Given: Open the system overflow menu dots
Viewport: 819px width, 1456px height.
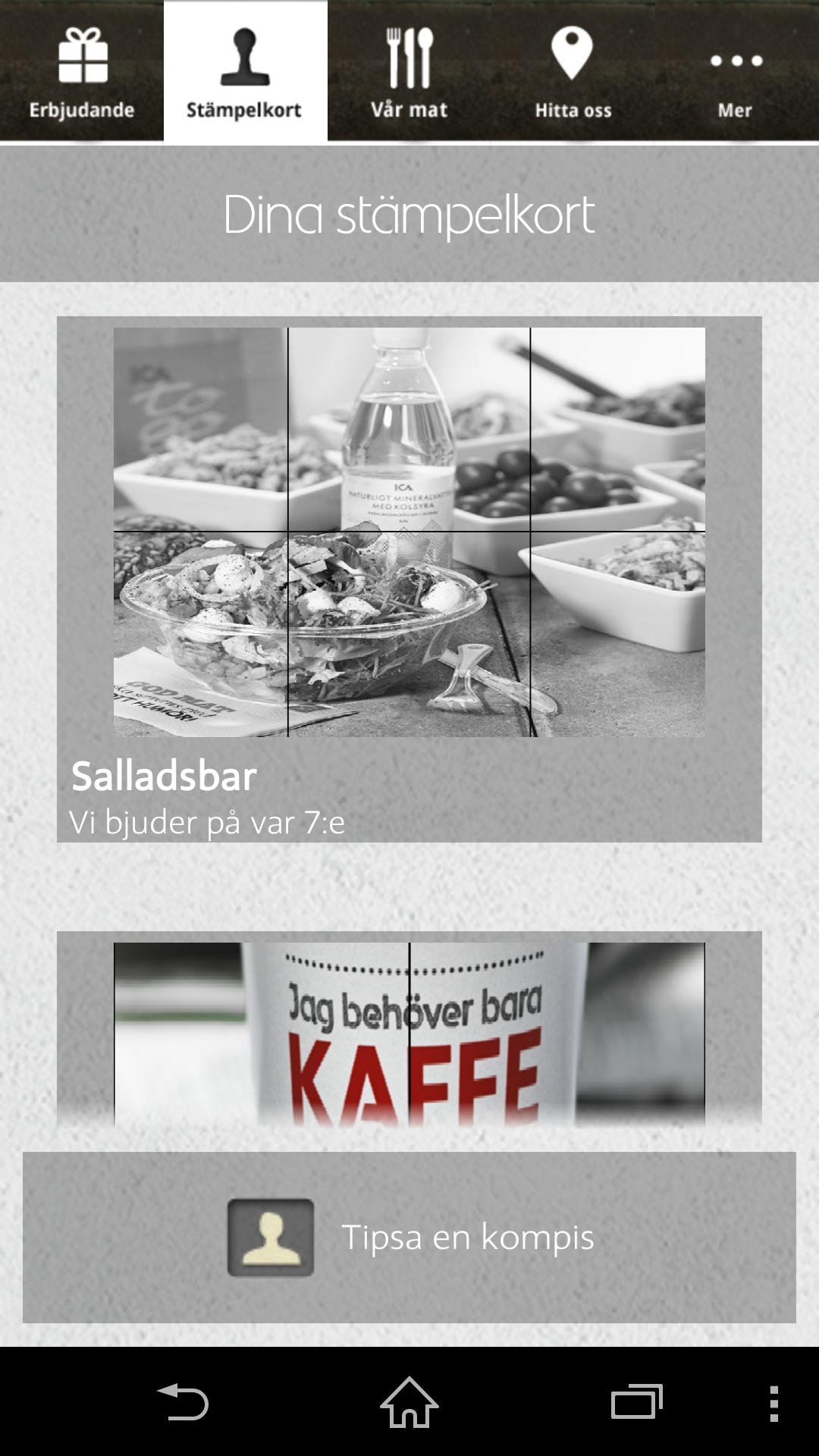Looking at the screenshot, I should coord(773,1402).
